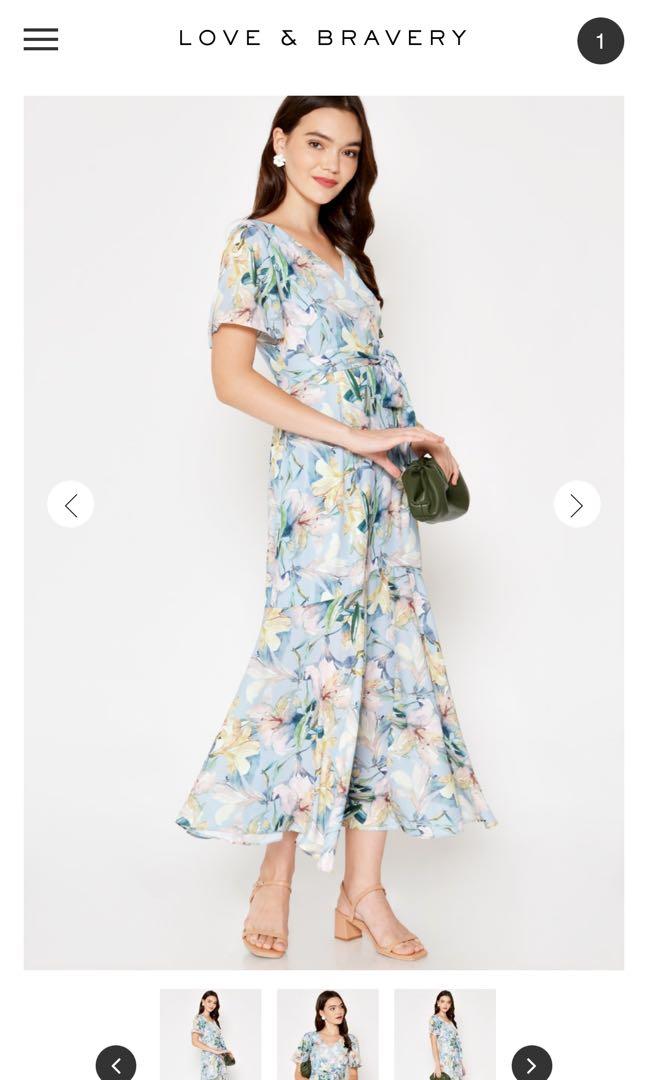Show the next photo on the main image

tap(577, 505)
